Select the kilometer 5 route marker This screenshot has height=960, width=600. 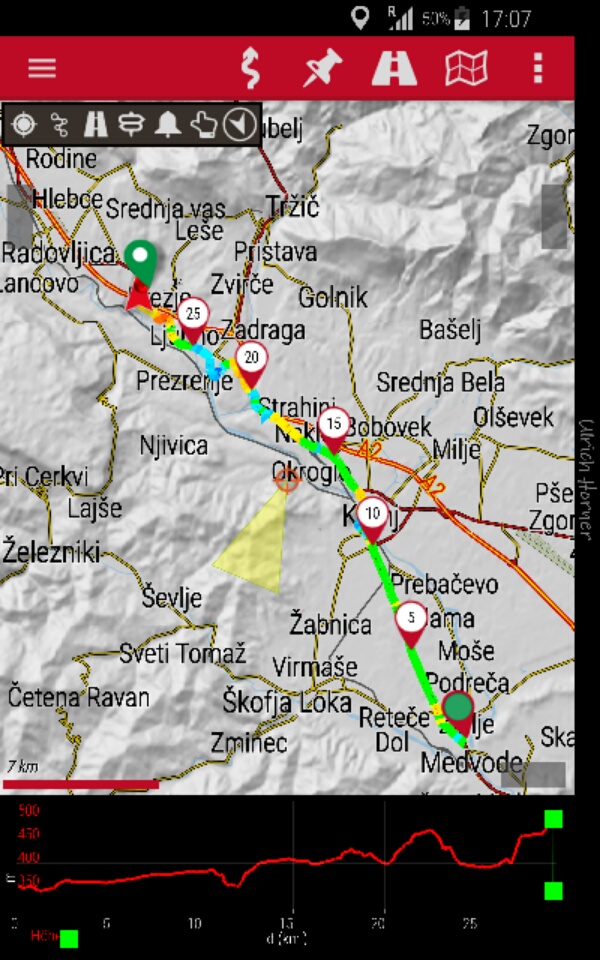coord(411,619)
